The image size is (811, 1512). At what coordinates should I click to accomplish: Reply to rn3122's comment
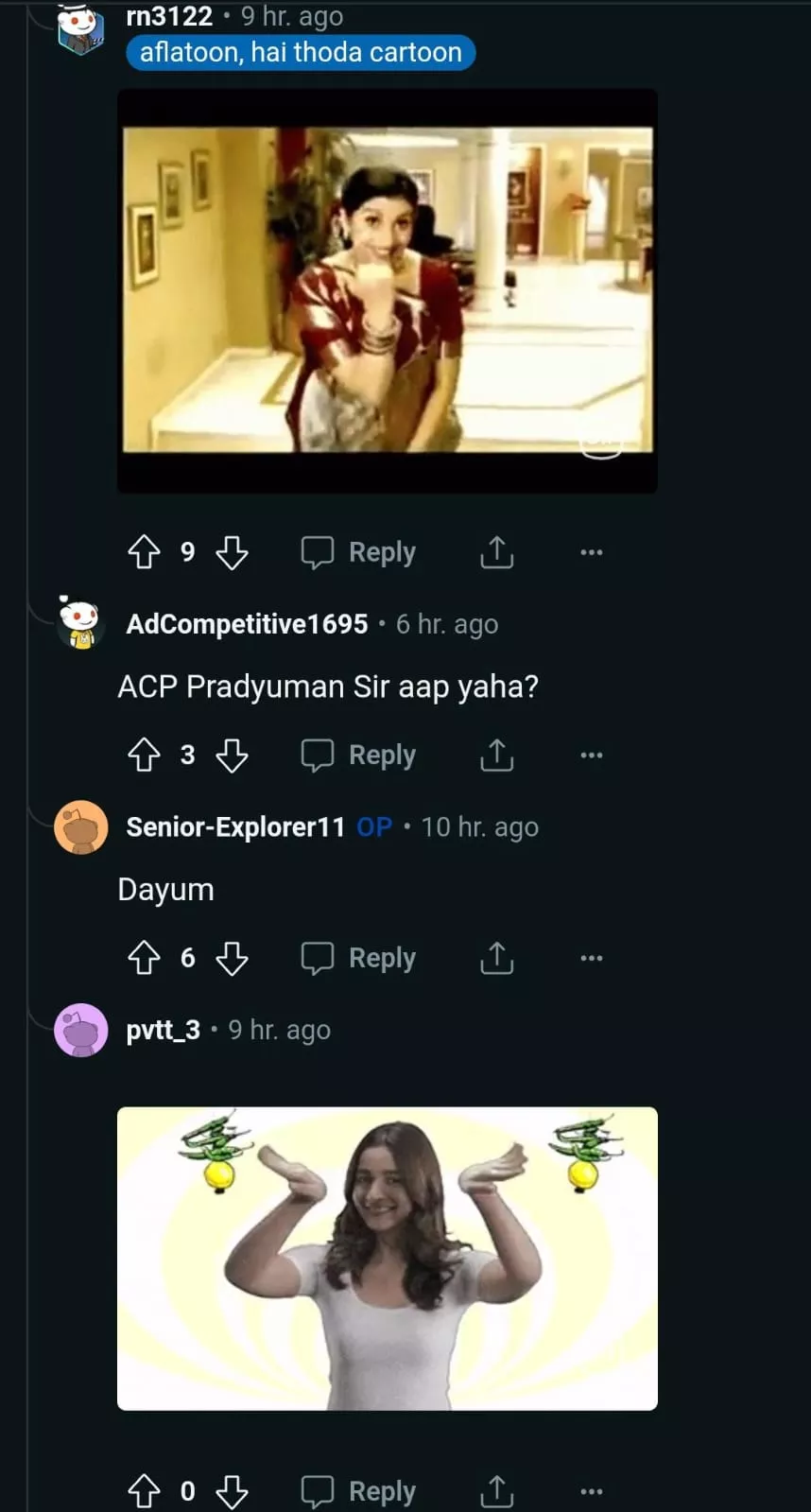pyautogui.click(x=359, y=552)
